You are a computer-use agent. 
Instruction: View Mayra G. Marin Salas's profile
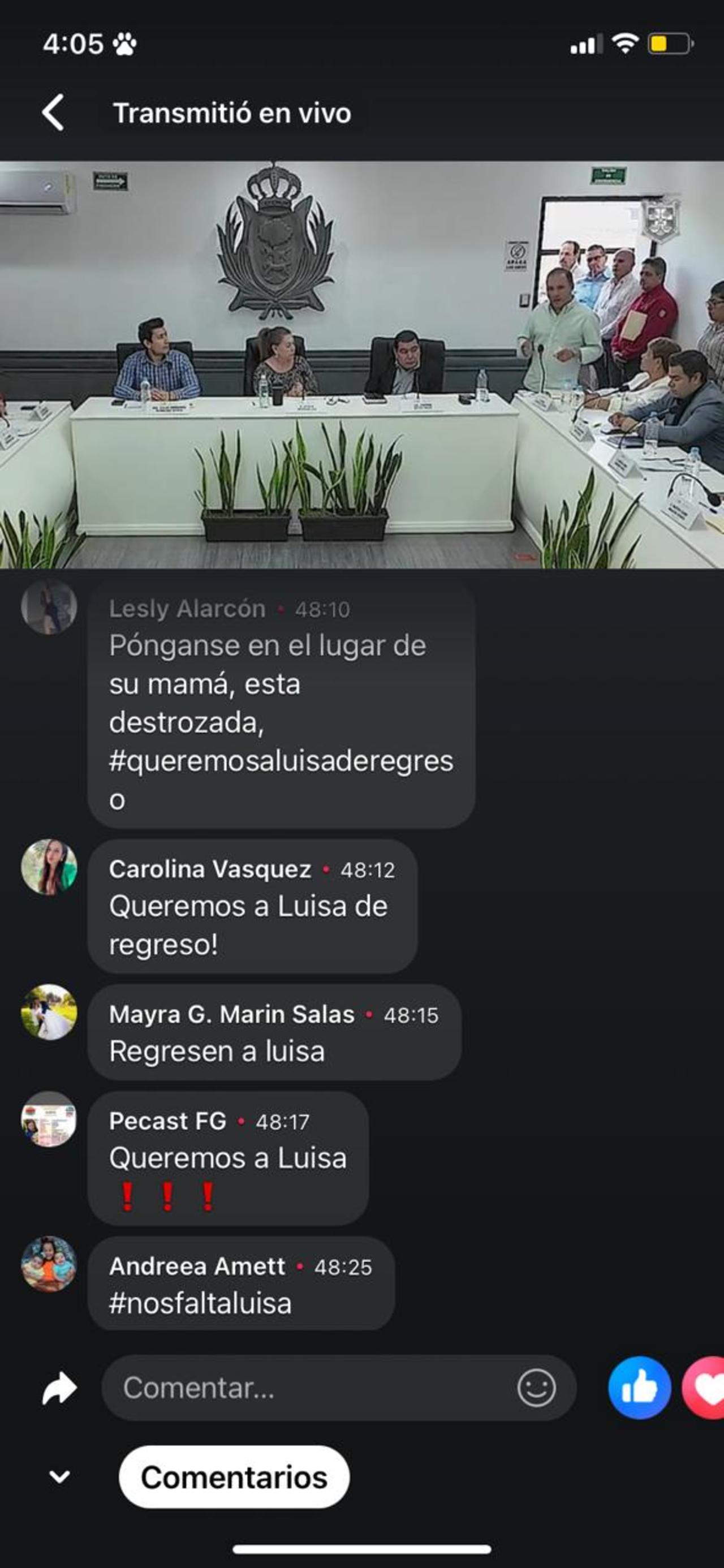pos(49,1013)
